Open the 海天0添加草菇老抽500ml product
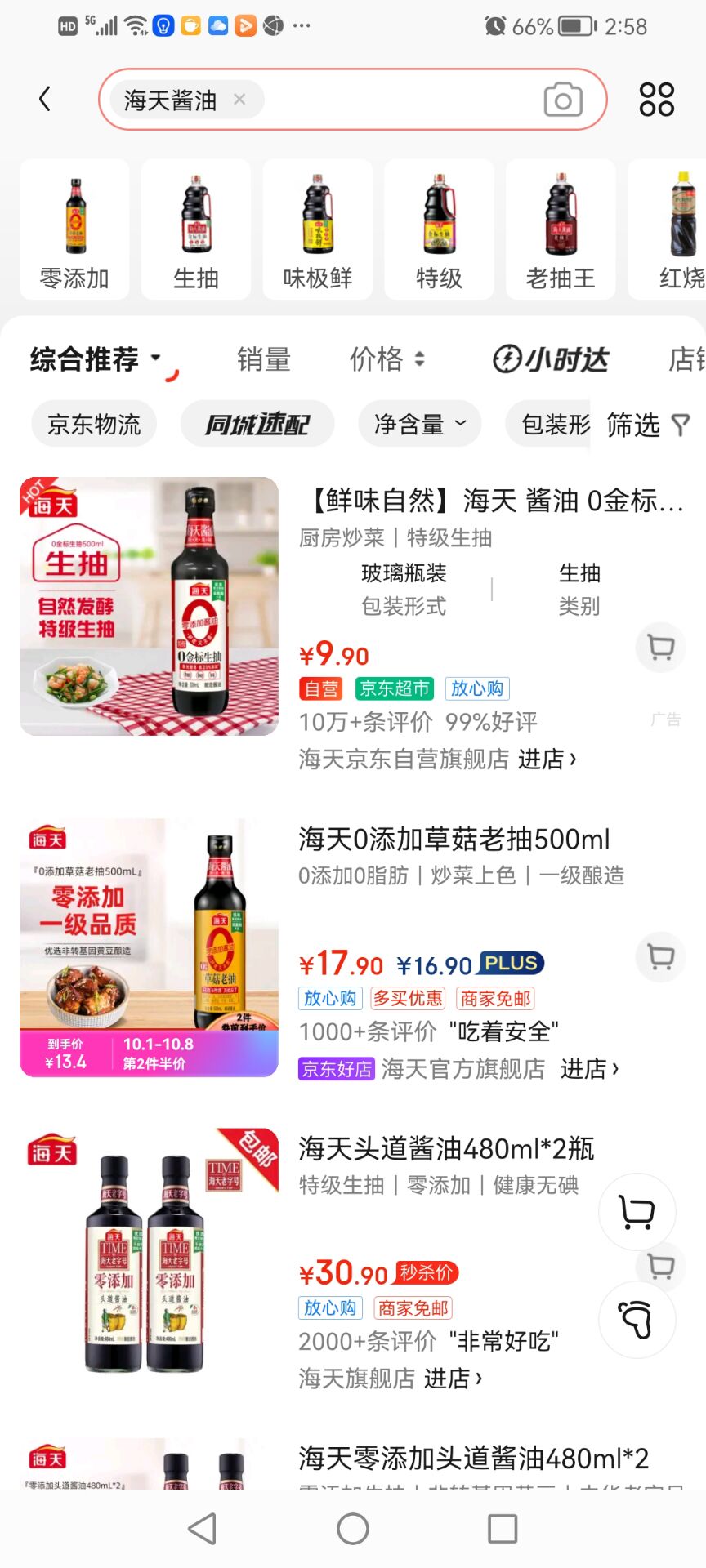706x1568 pixels. coord(454,840)
